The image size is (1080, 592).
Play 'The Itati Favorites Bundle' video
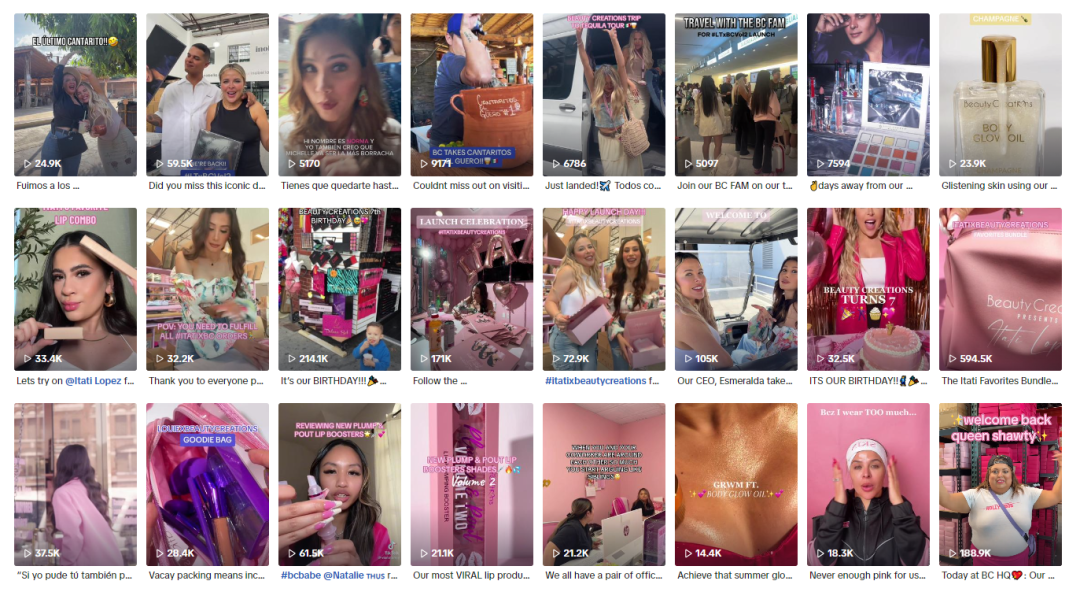tap(1000, 290)
